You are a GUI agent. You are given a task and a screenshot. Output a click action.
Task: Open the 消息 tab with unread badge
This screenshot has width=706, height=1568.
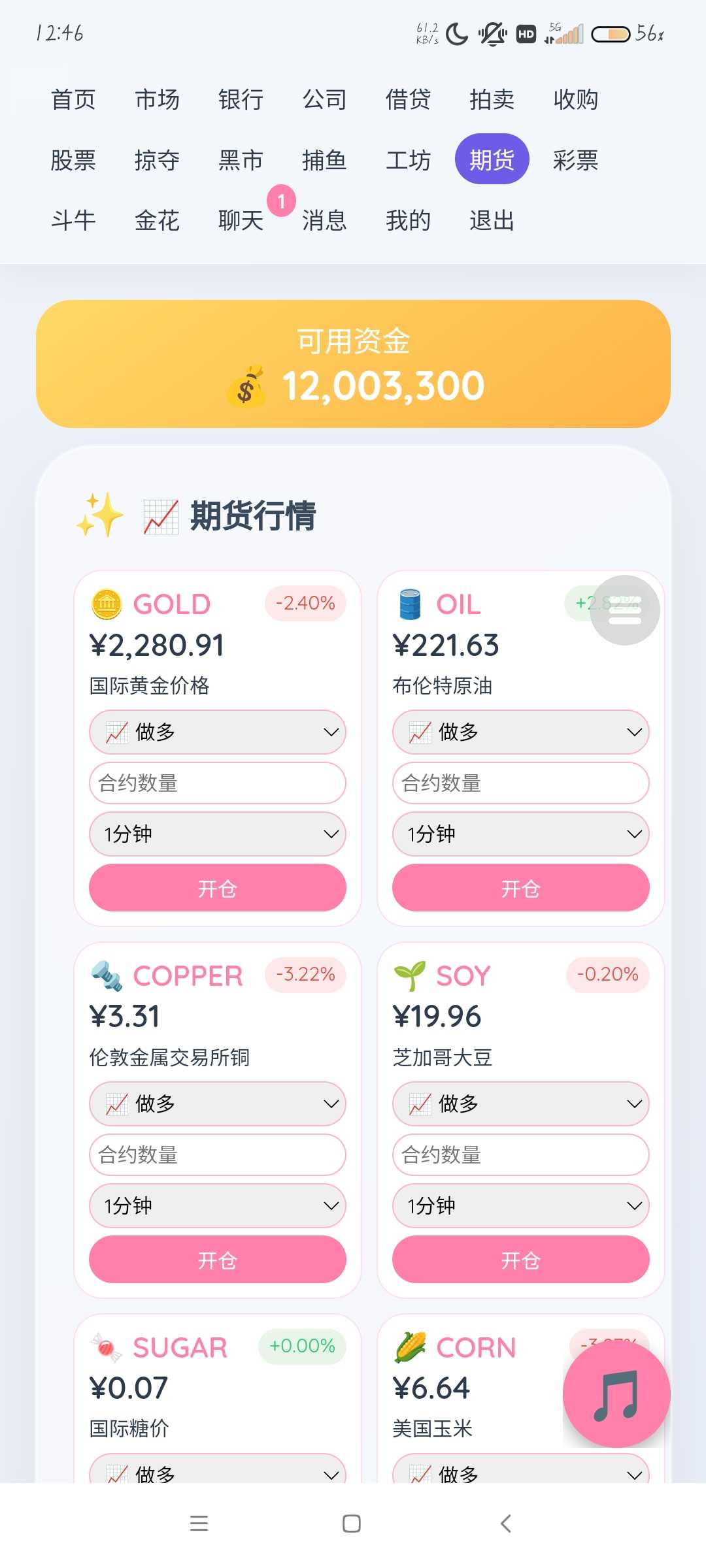324,221
